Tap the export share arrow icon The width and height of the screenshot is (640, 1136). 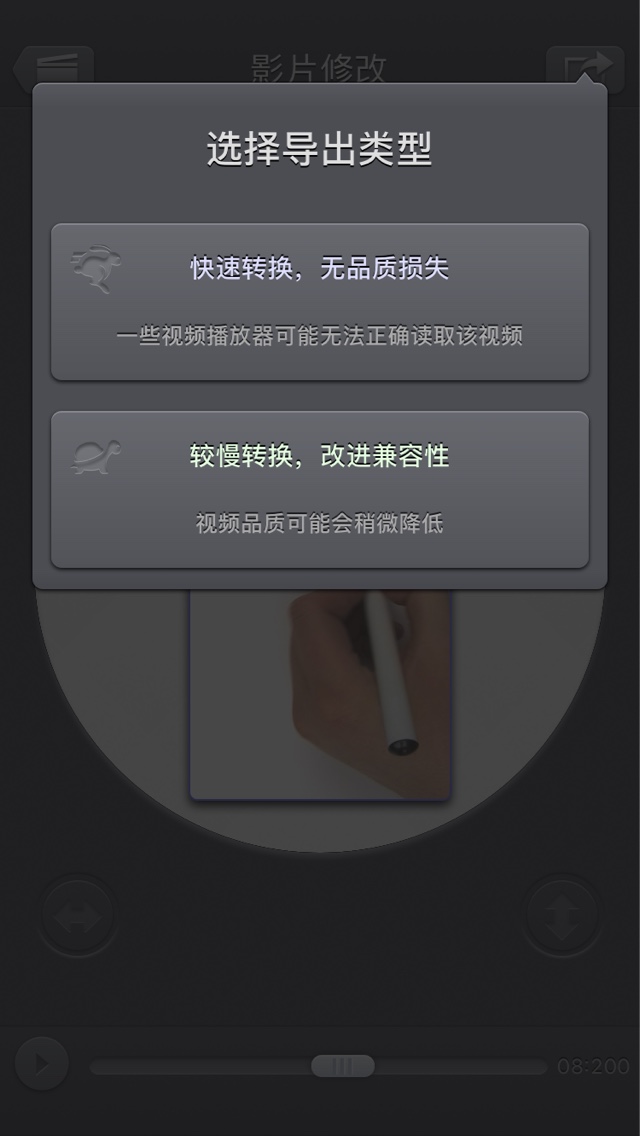(586, 69)
